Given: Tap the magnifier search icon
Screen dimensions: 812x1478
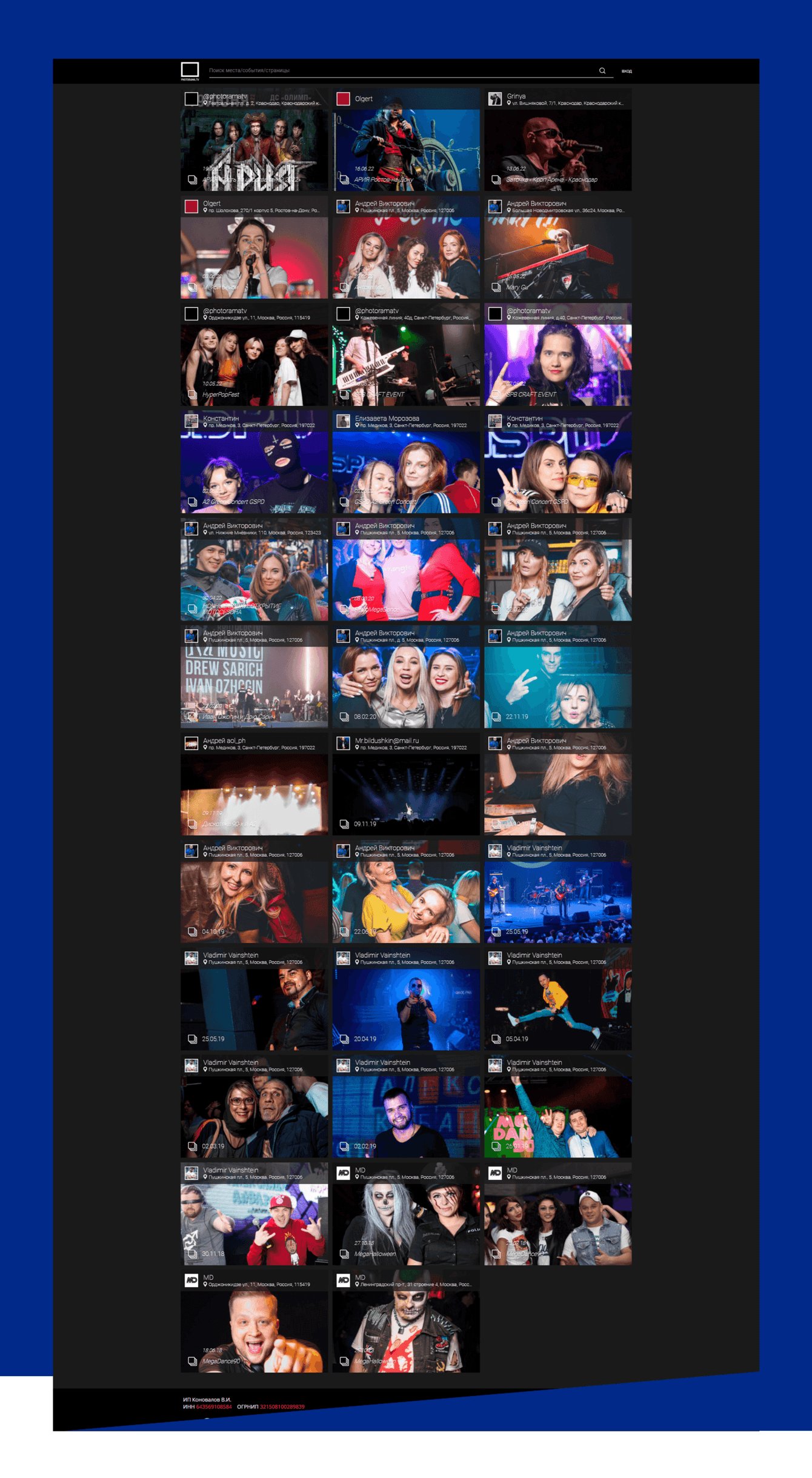Looking at the screenshot, I should coord(602,71).
